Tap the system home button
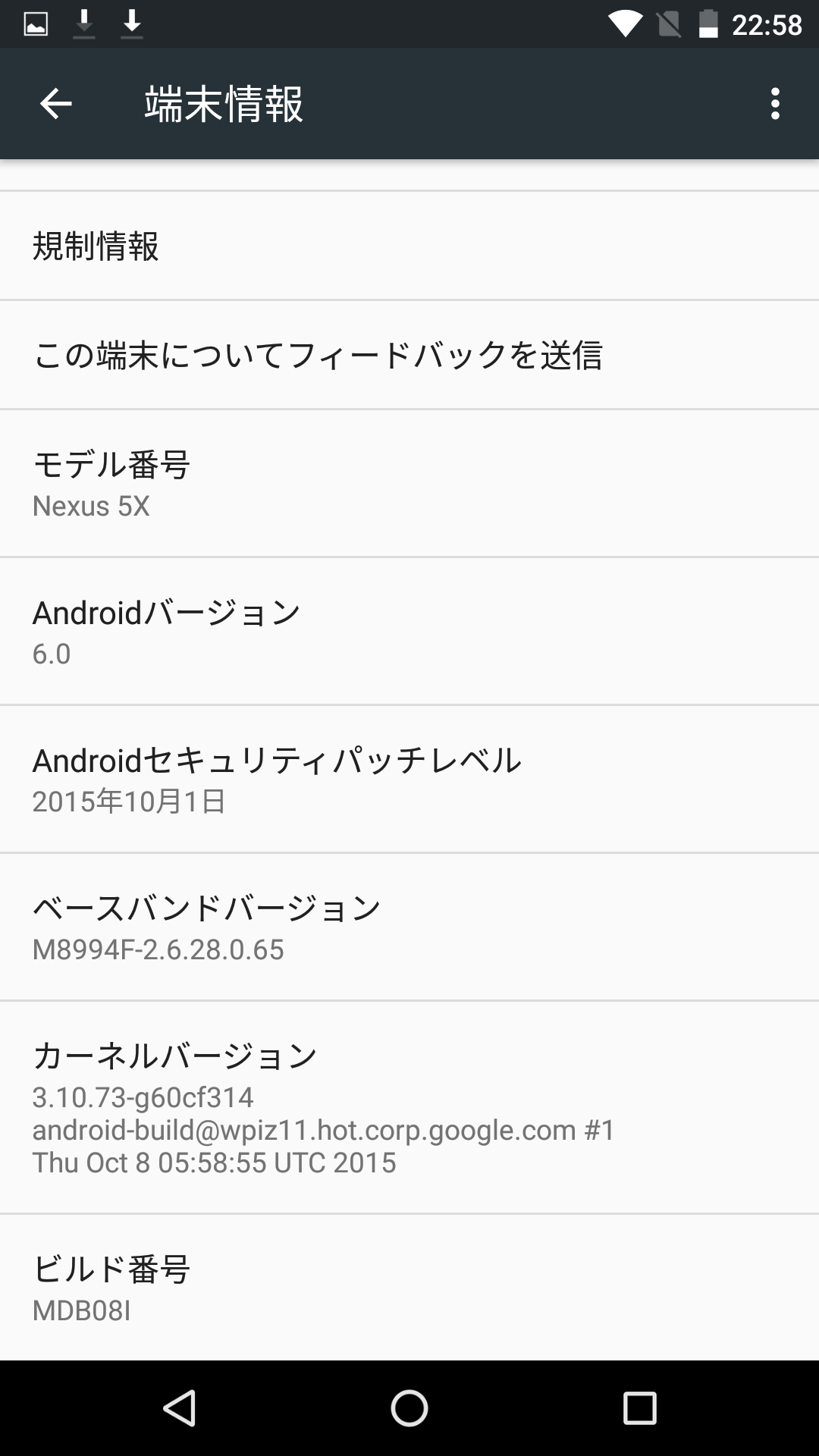The height and width of the screenshot is (1456, 819). click(x=409, y=1408)
